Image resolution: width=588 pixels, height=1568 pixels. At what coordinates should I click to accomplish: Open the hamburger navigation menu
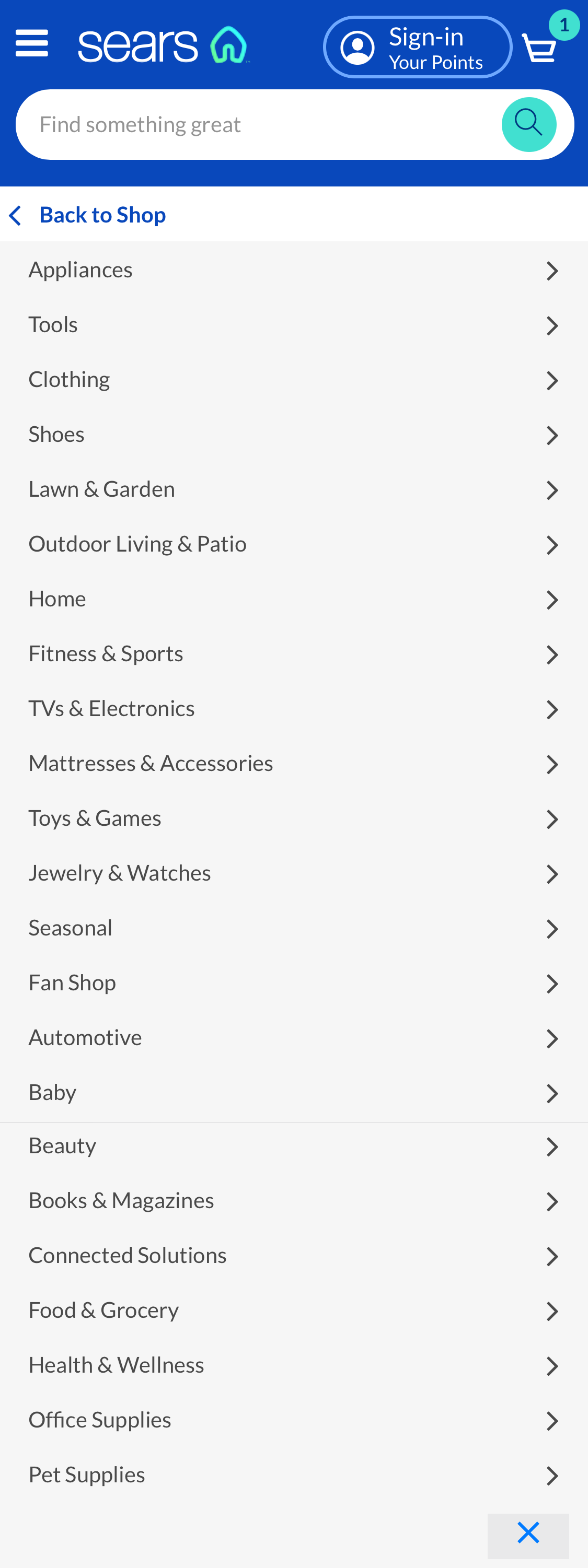click(x=32, y=43)
